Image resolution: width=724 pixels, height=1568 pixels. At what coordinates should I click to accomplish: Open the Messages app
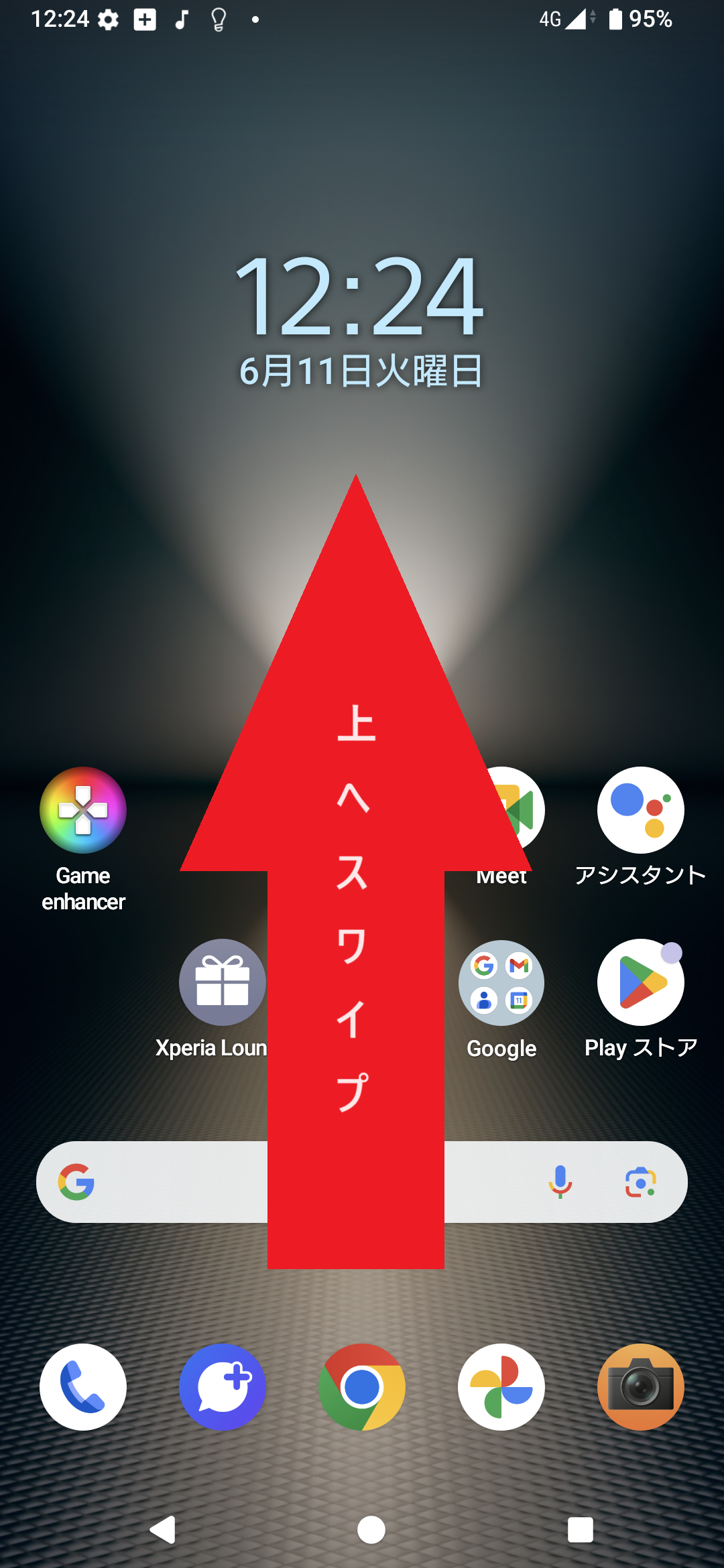223,1388
